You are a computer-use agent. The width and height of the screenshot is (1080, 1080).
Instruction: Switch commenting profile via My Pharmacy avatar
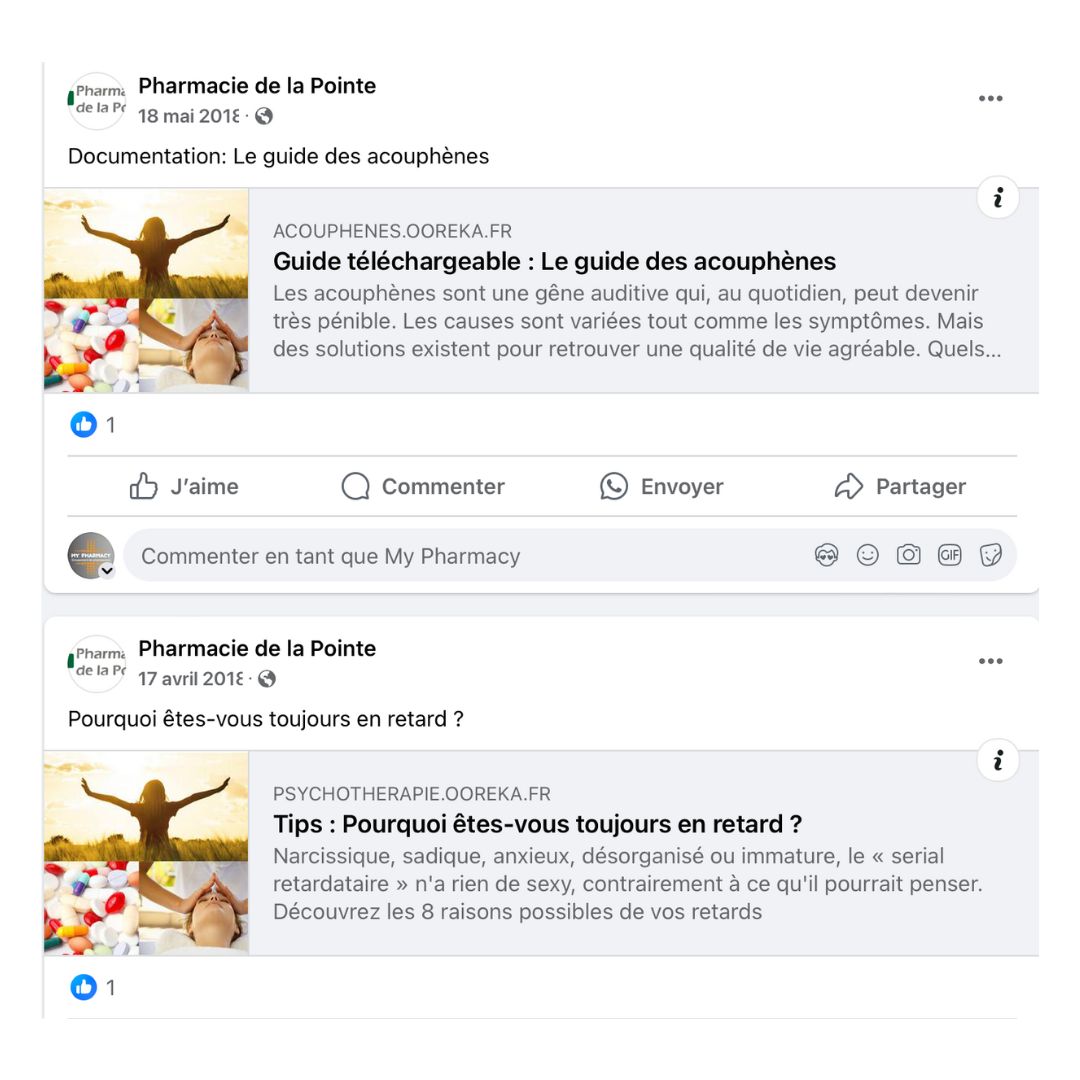click(91, 556)
